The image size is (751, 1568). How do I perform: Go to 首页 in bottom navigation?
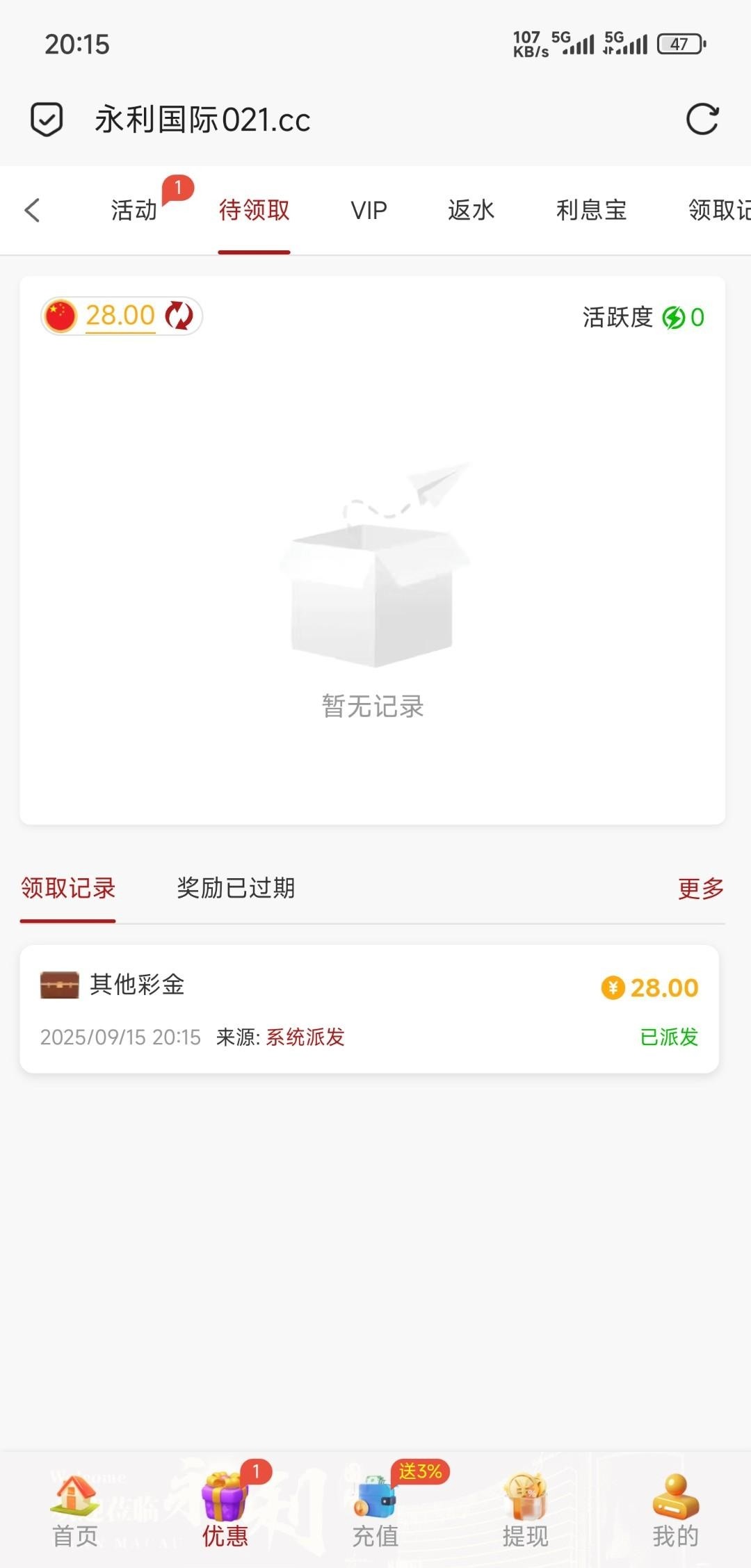75,1509
